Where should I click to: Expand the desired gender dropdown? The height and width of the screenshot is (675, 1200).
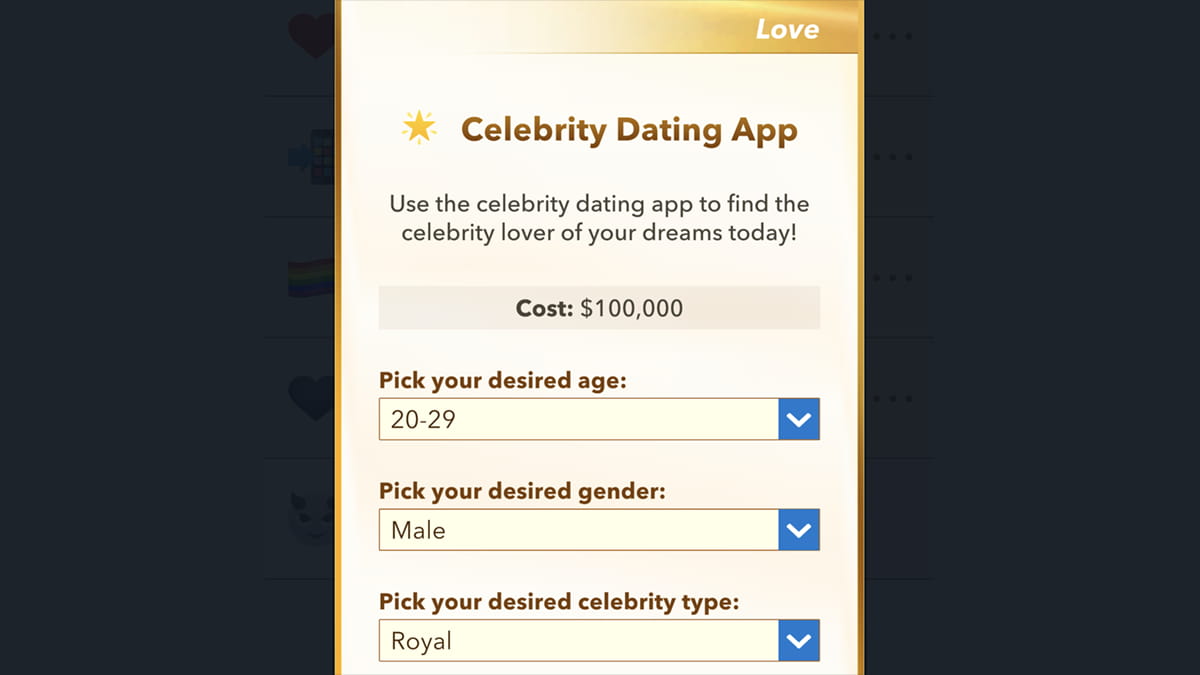click(798, 530)
